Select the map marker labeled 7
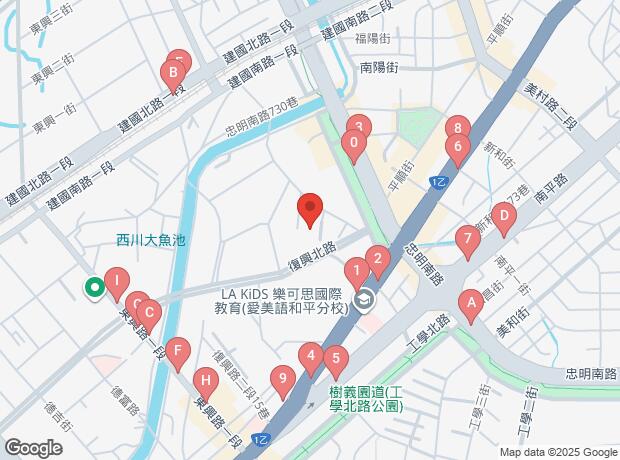 click(465, 240)
